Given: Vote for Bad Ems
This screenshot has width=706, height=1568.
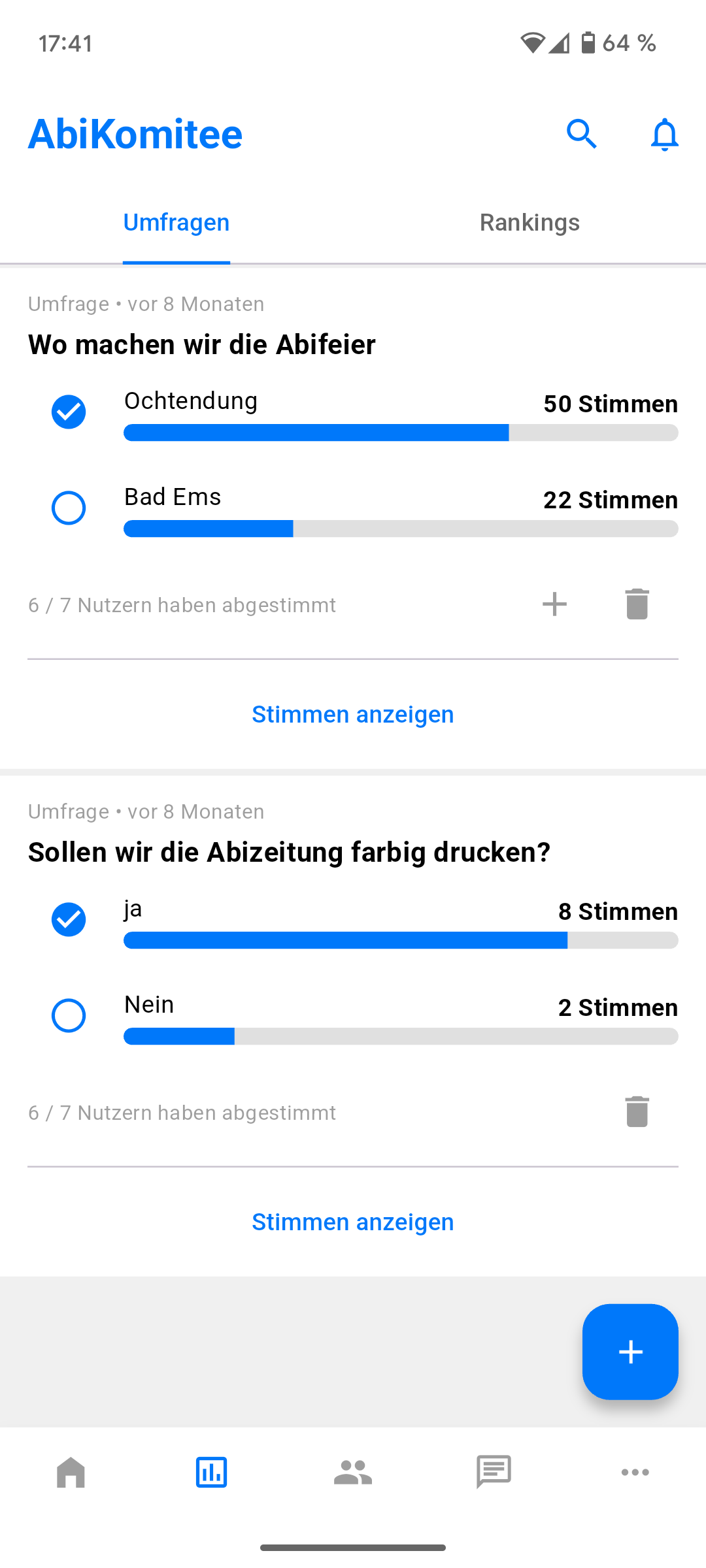Looking at the screenshot, I should (69, 508).
